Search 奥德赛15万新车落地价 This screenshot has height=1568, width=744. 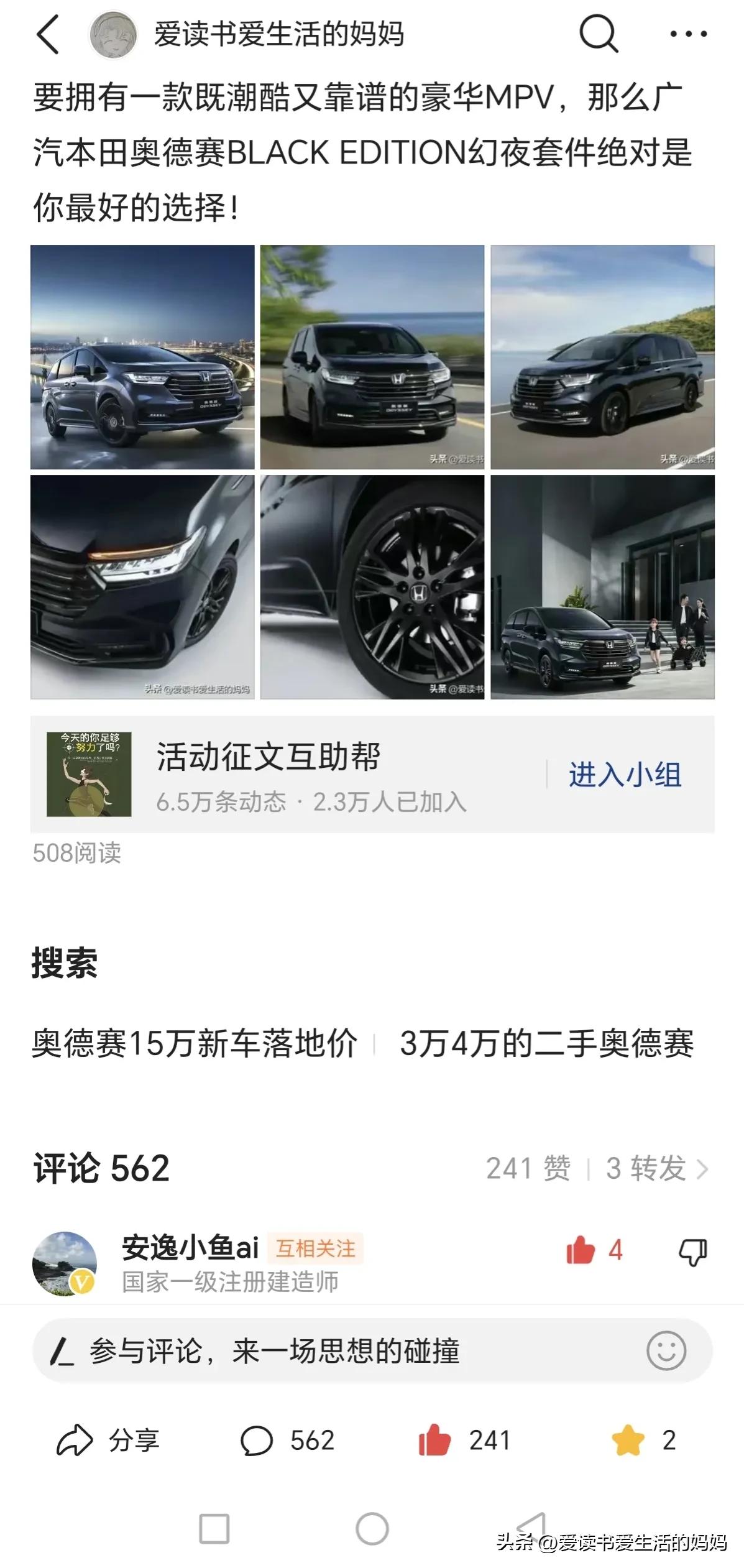pyautogui.click(x=195, y=1043)
